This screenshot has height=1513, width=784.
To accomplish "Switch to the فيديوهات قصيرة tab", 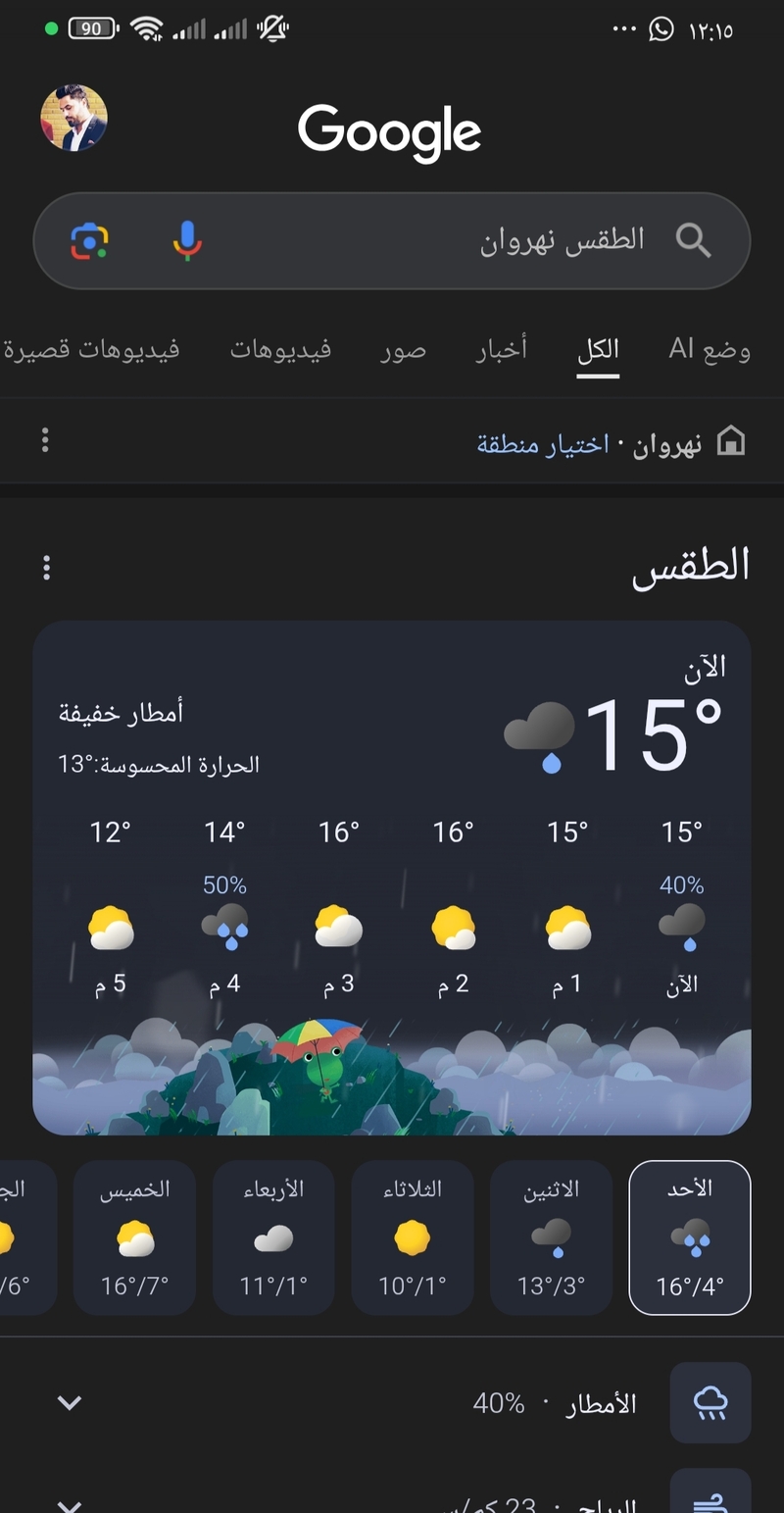I will [x=91, y=349].
